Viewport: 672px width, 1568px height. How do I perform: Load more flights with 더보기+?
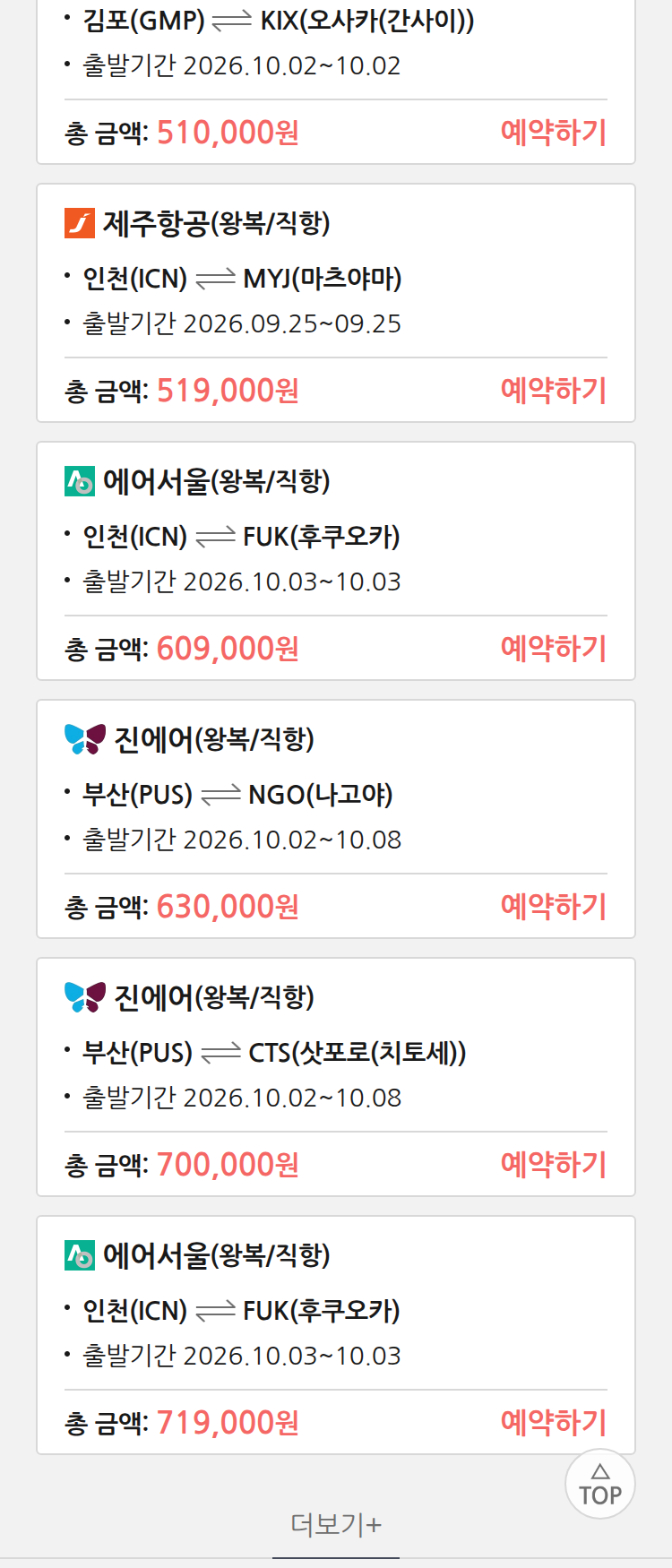(x=336, y=1524)
